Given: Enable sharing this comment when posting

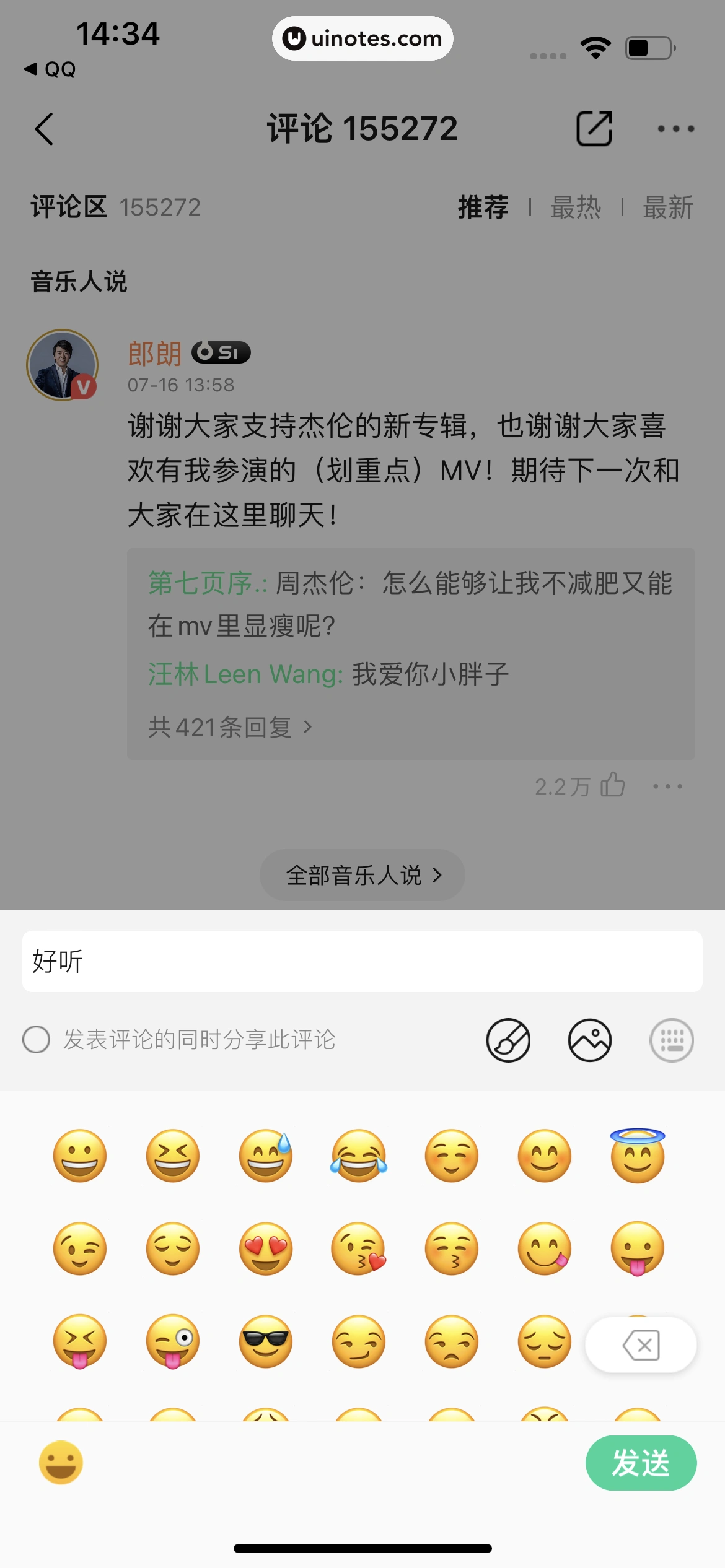Looking at the screenshot, I should click(x=36, y=1039).
